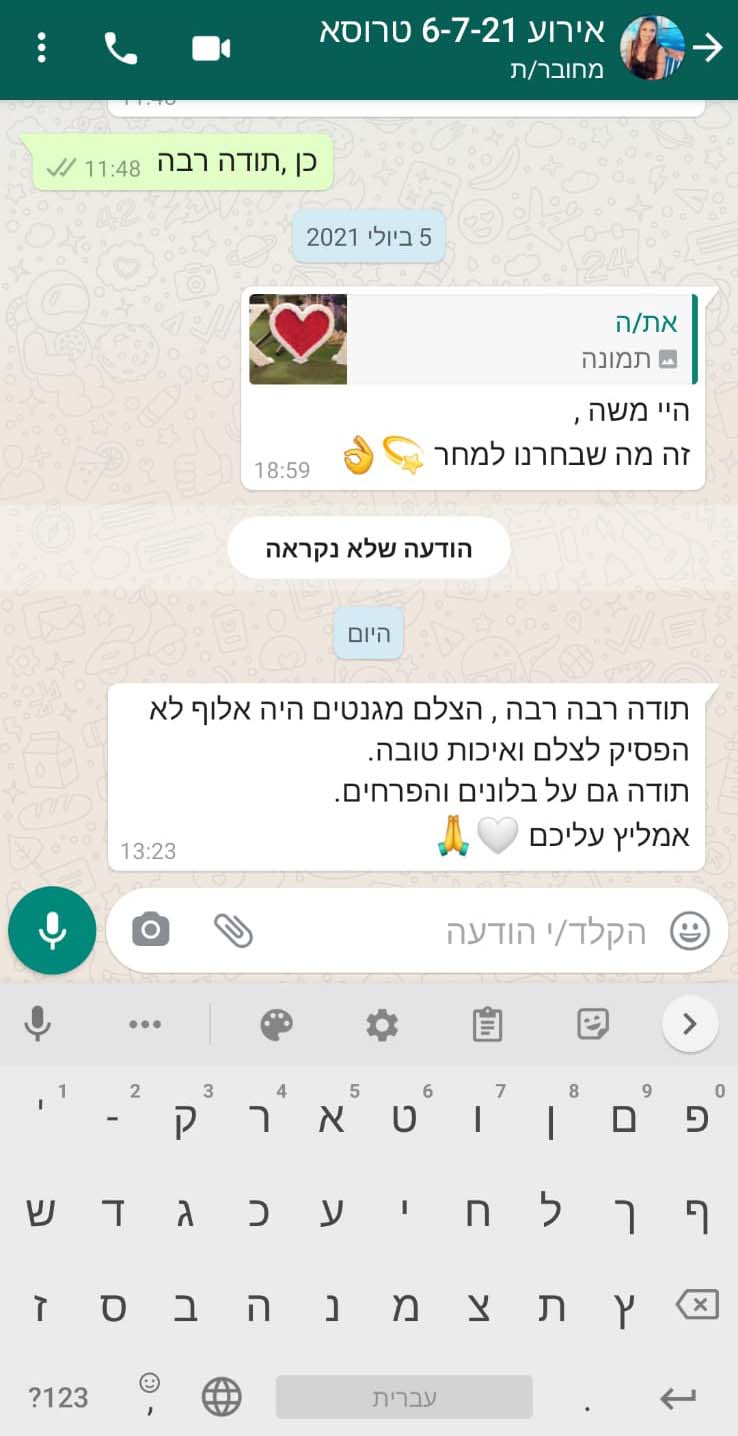Open keyboard sticker panel
Image resolution: width=738 pixels, height=1436 pixels.
tap(593, 1024)
